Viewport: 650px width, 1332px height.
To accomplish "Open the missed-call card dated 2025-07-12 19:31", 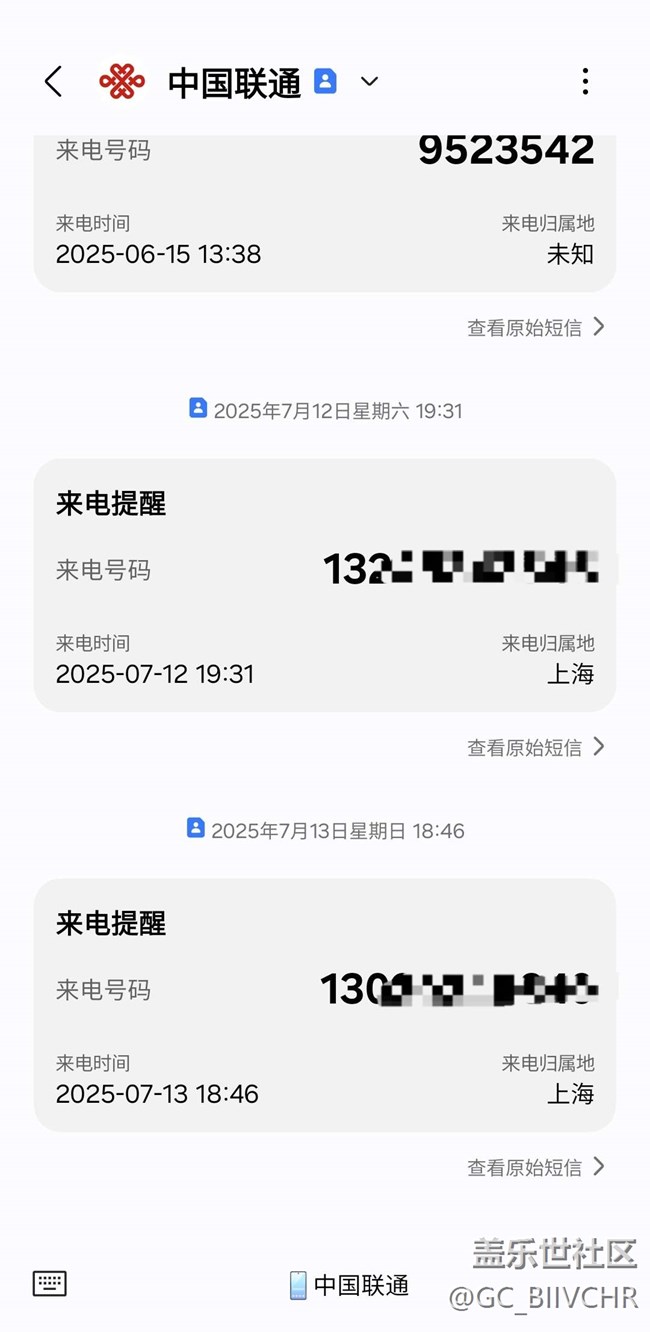I will (325, 585).
